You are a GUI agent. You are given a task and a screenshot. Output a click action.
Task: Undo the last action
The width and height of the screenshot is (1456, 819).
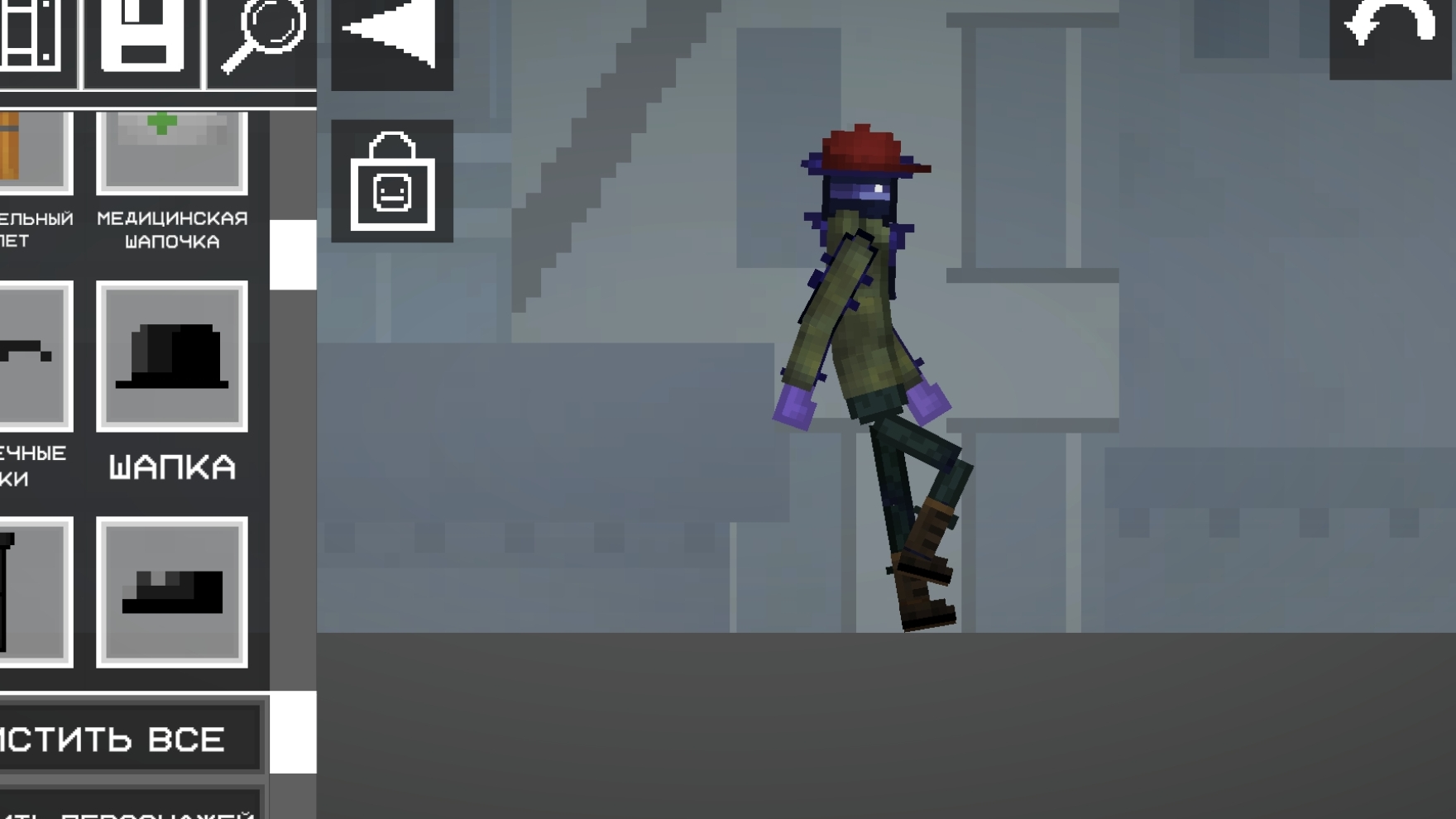click(1390, 33)
